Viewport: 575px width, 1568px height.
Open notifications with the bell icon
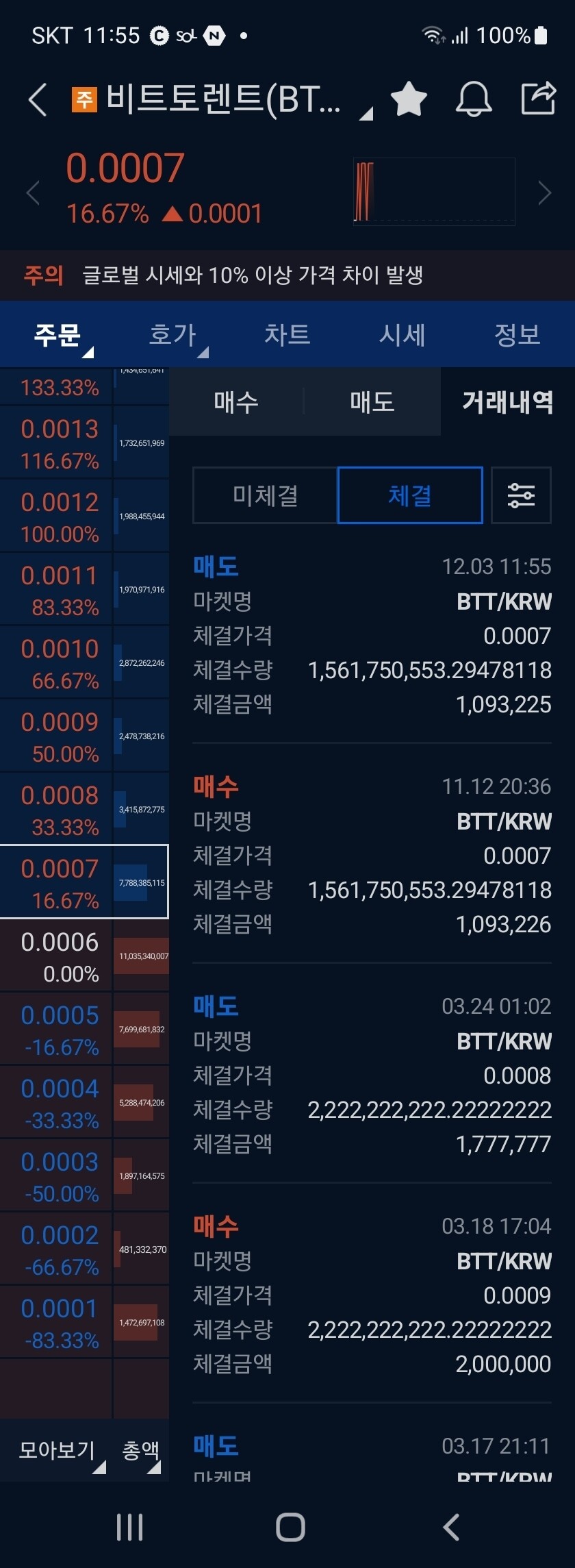click(x=474, y=98)
